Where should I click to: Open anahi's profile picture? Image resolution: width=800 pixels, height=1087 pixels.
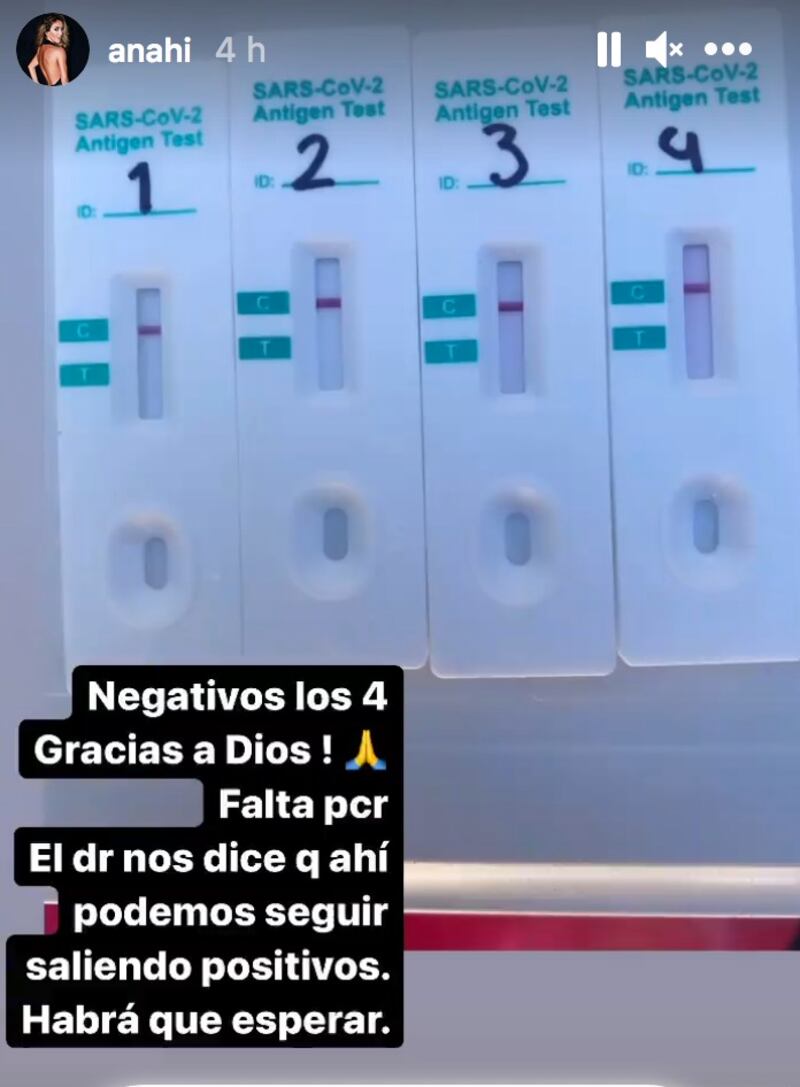click(52, 50)
